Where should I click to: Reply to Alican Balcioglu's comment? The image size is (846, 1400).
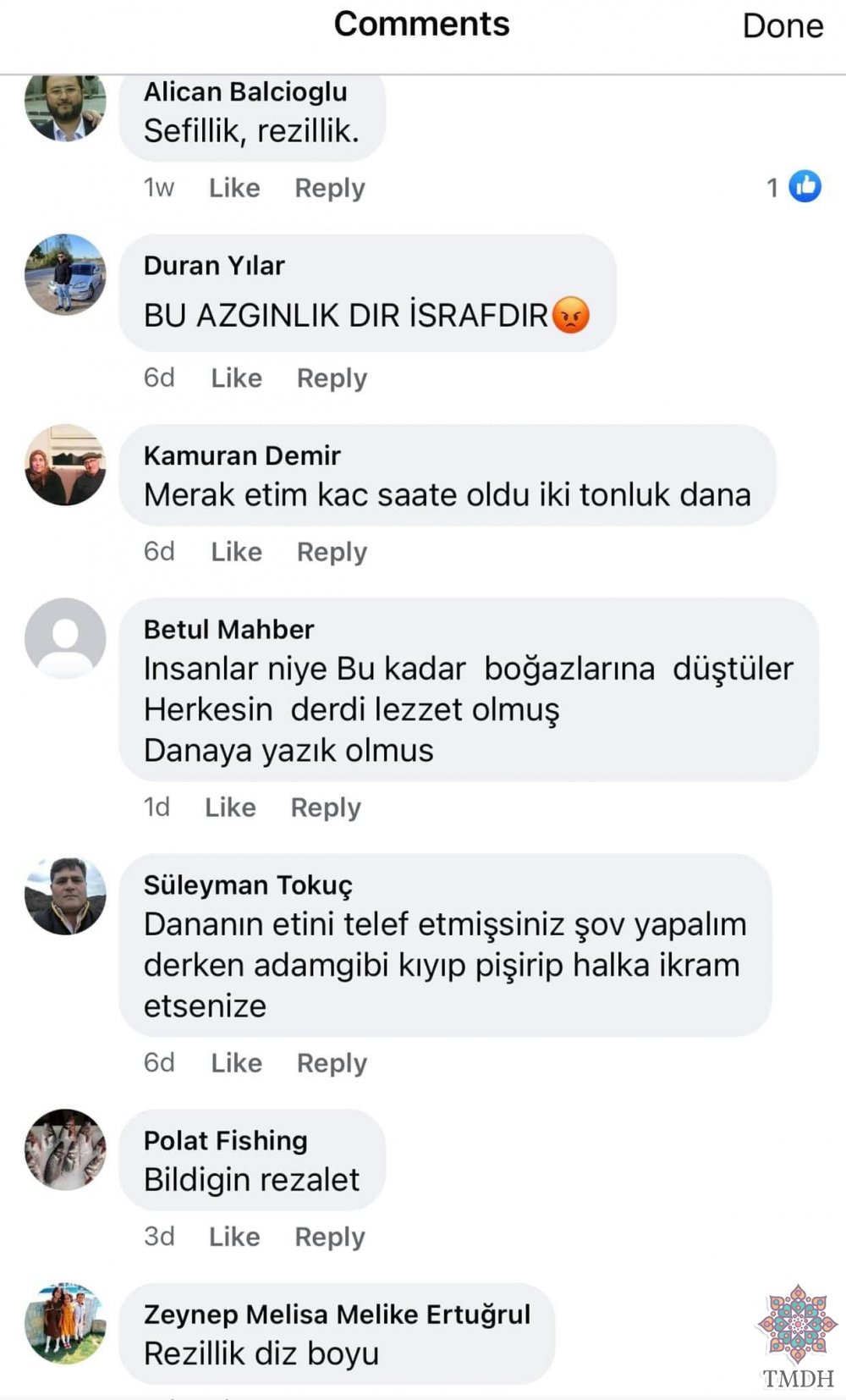(x=330, y=188)
